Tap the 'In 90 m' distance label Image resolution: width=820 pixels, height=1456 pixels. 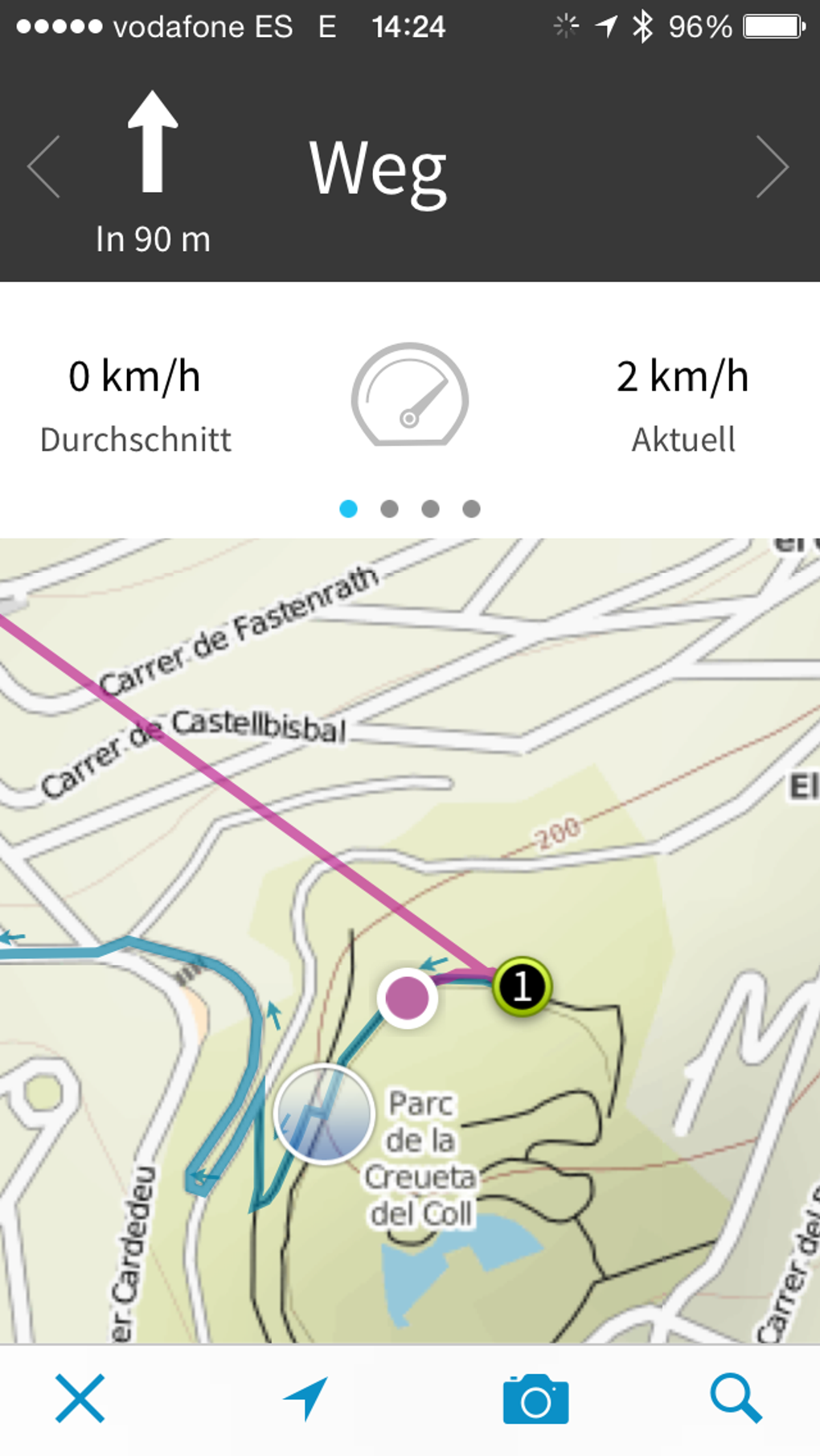(153, 238)
